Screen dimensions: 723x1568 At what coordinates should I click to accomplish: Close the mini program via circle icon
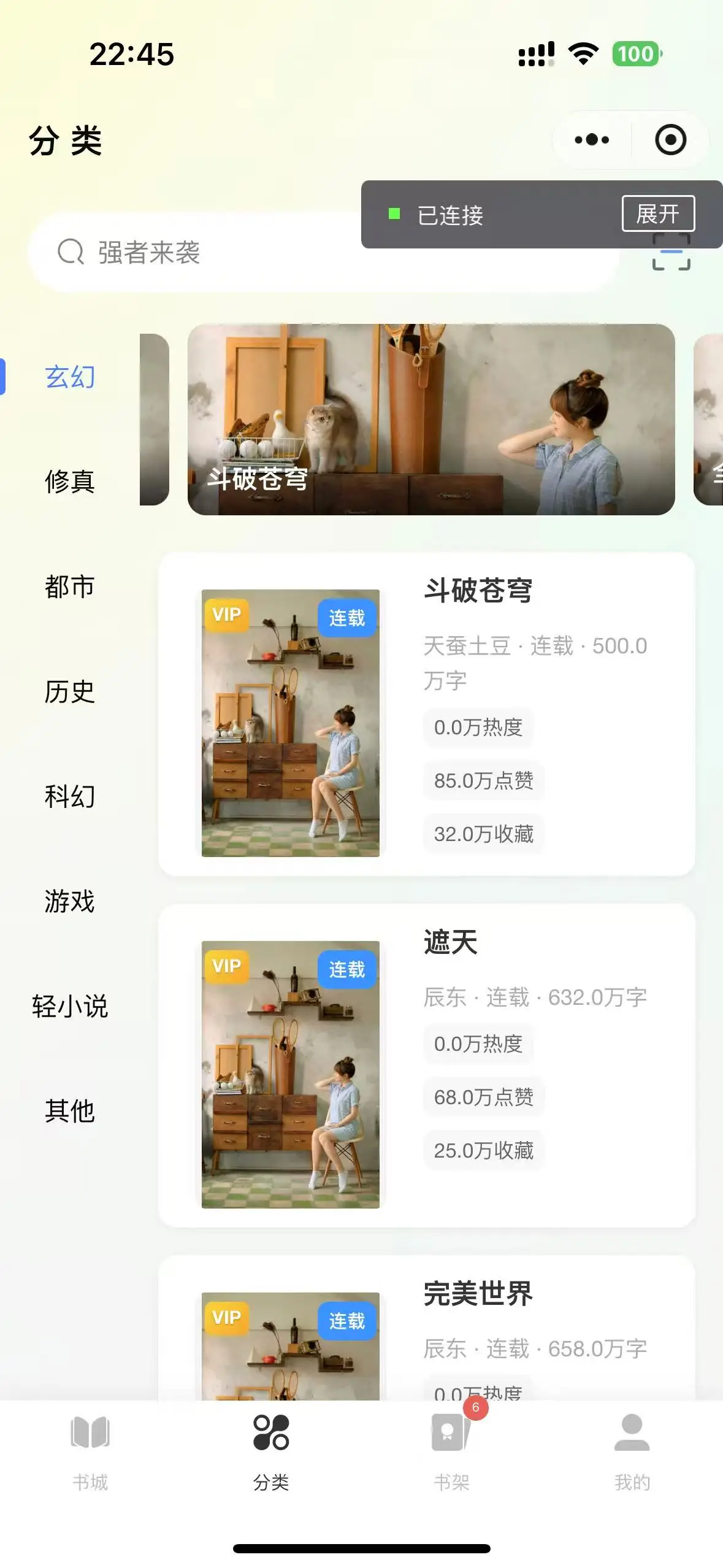click(670, 140)
